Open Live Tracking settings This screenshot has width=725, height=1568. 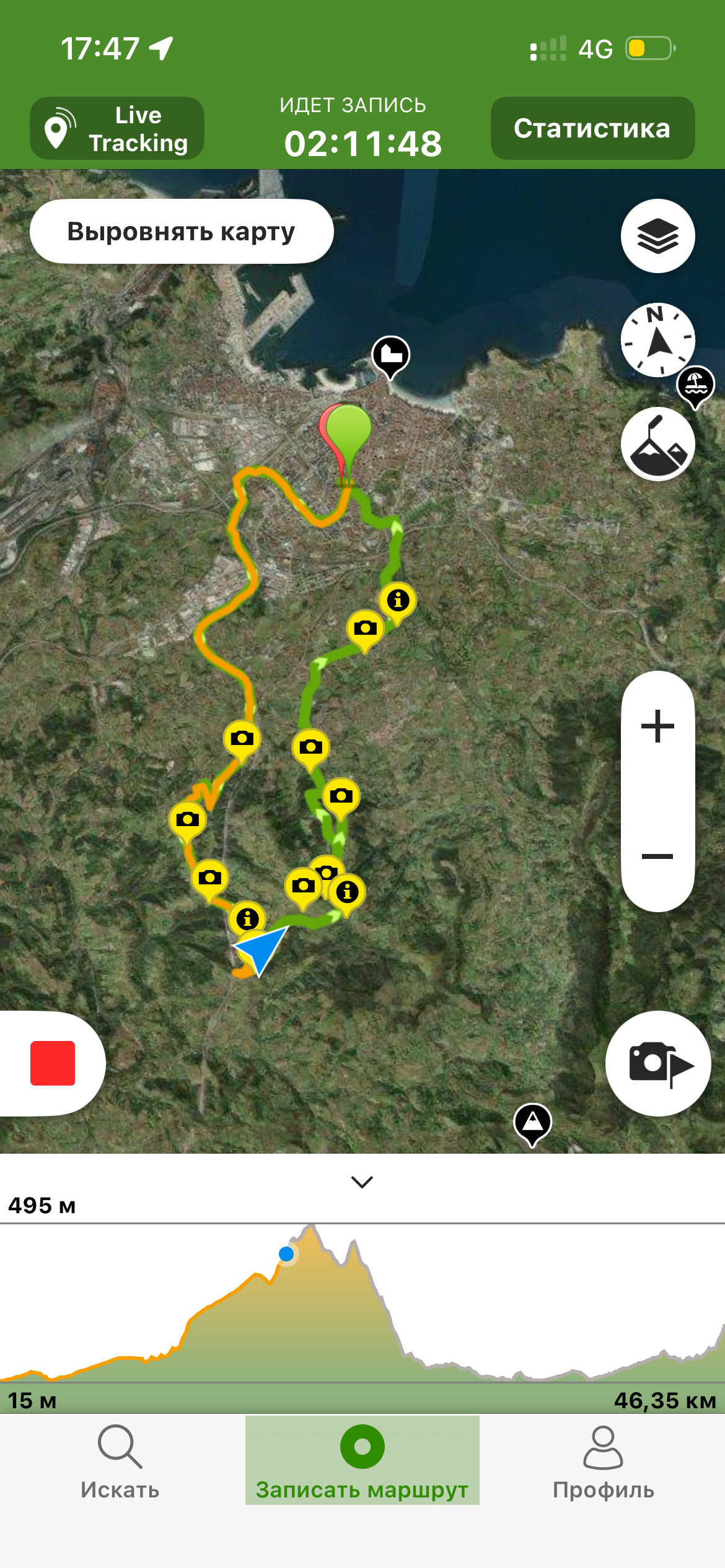pos(117,128)
